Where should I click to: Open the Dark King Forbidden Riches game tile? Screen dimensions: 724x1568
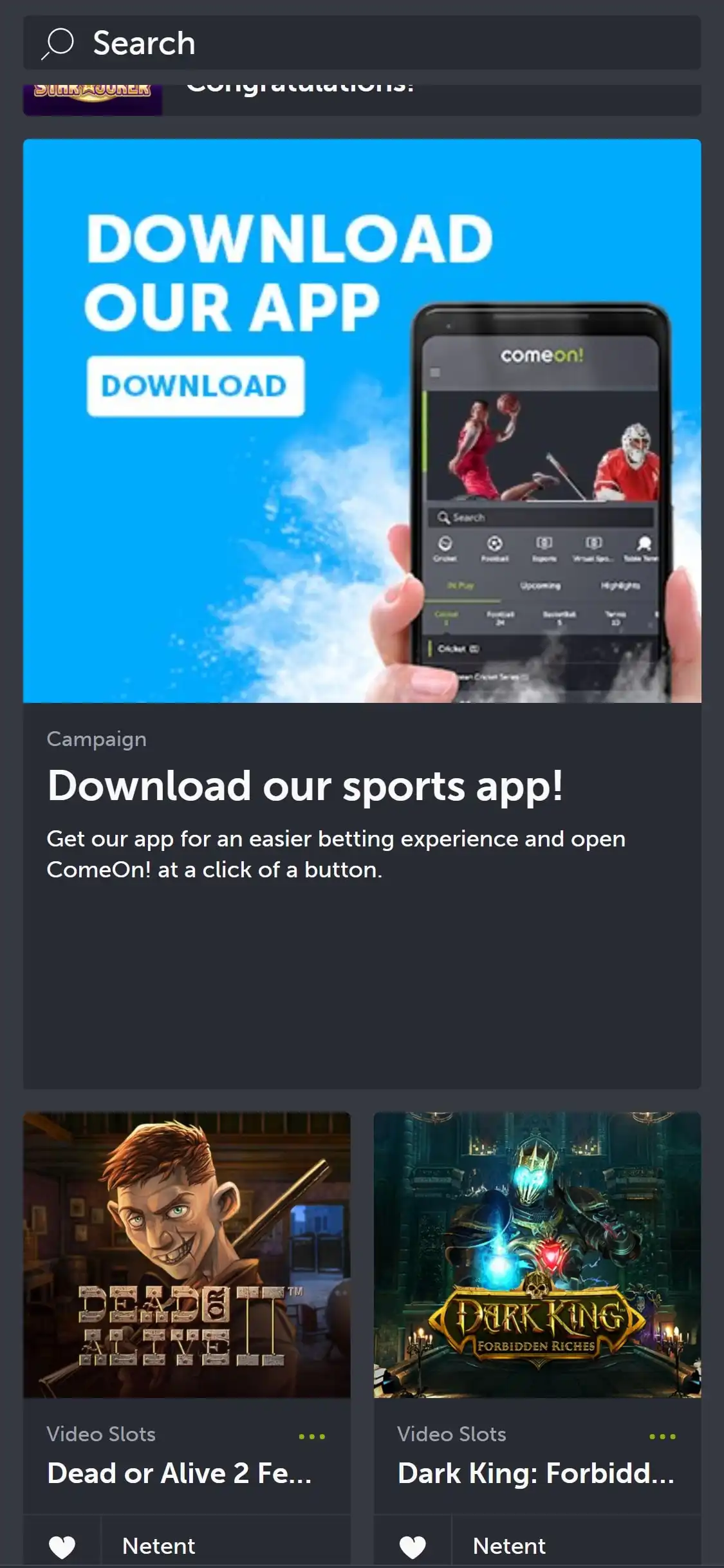[x=537, y=1254]
